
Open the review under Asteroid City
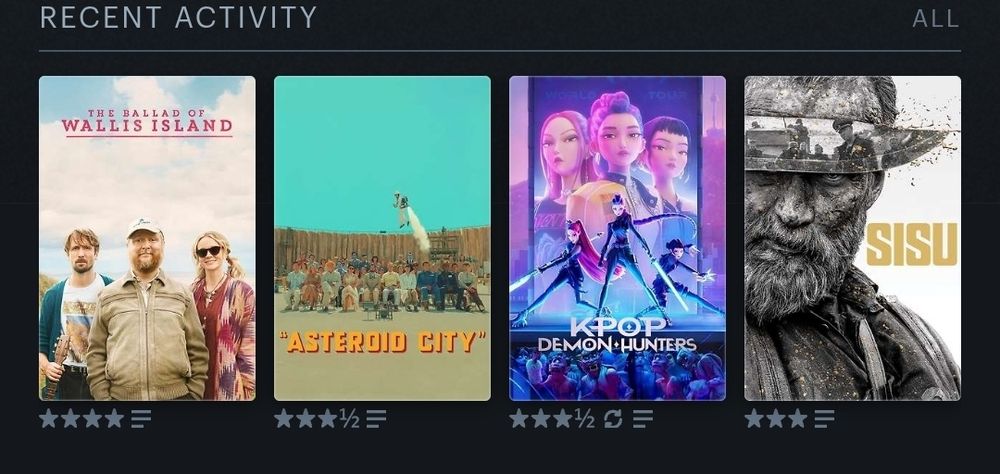[376, 419]
